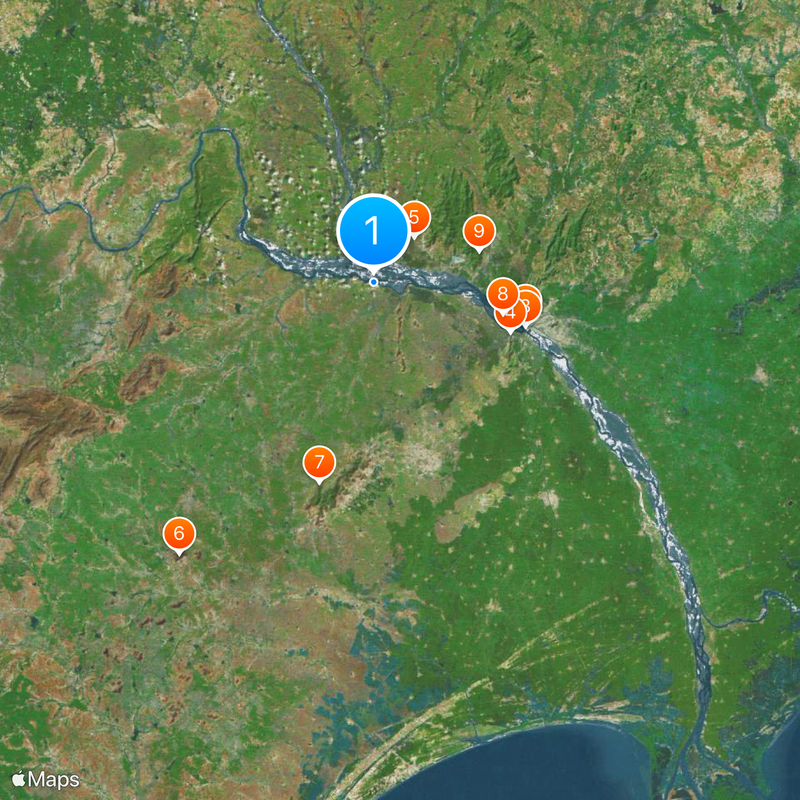The image size is (800, 800).
Task: Open map pin number 6
Action: (x=179, y=533)
